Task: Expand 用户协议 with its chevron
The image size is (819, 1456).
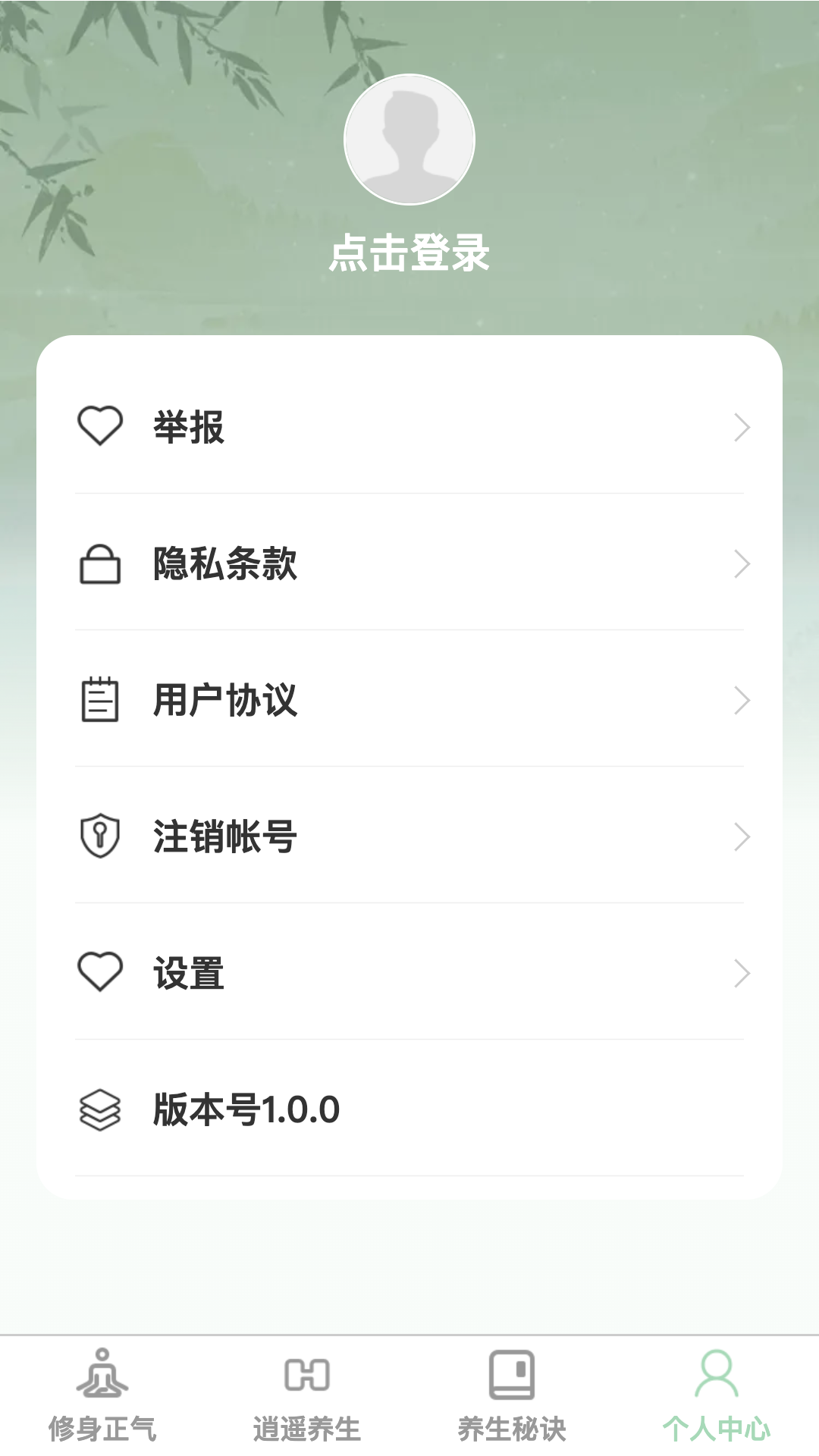Action: point(742,701)
